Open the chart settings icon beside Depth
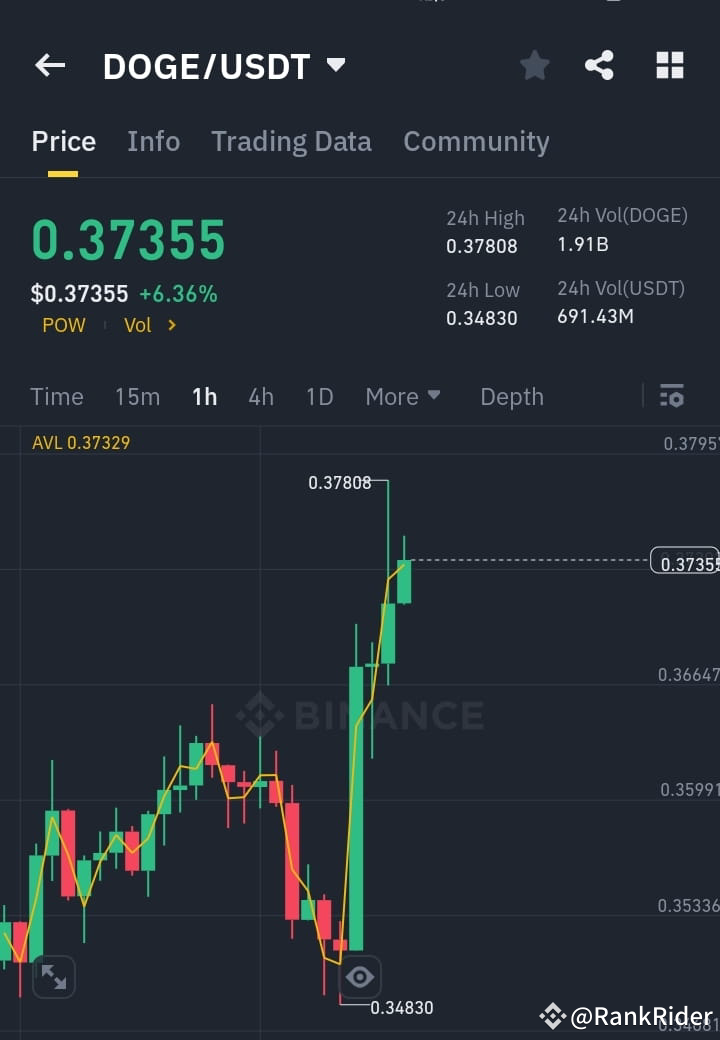The height and width of the screenshot is (1040, 720). pyautogui.click(x=671, y=396)
